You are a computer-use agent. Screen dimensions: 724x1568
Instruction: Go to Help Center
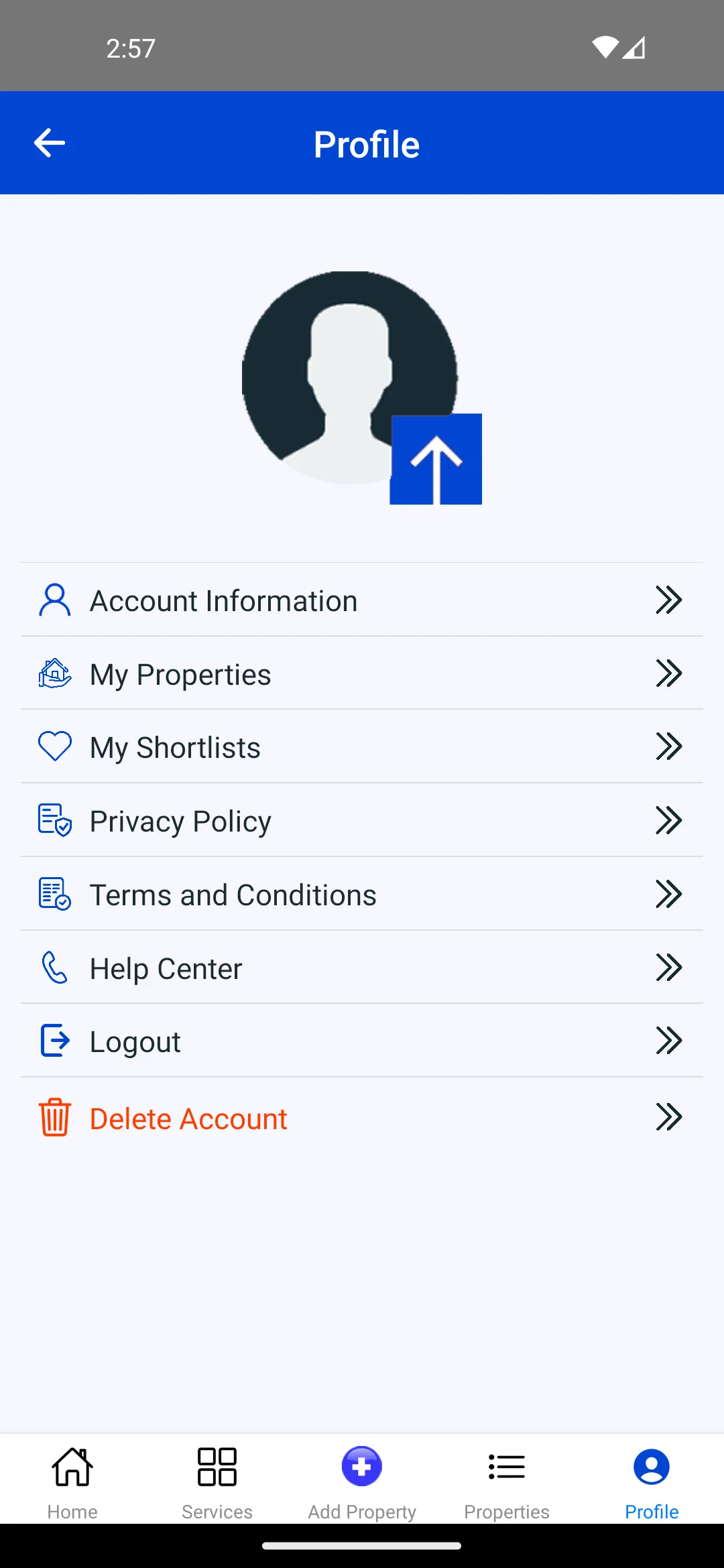(362, 968)
